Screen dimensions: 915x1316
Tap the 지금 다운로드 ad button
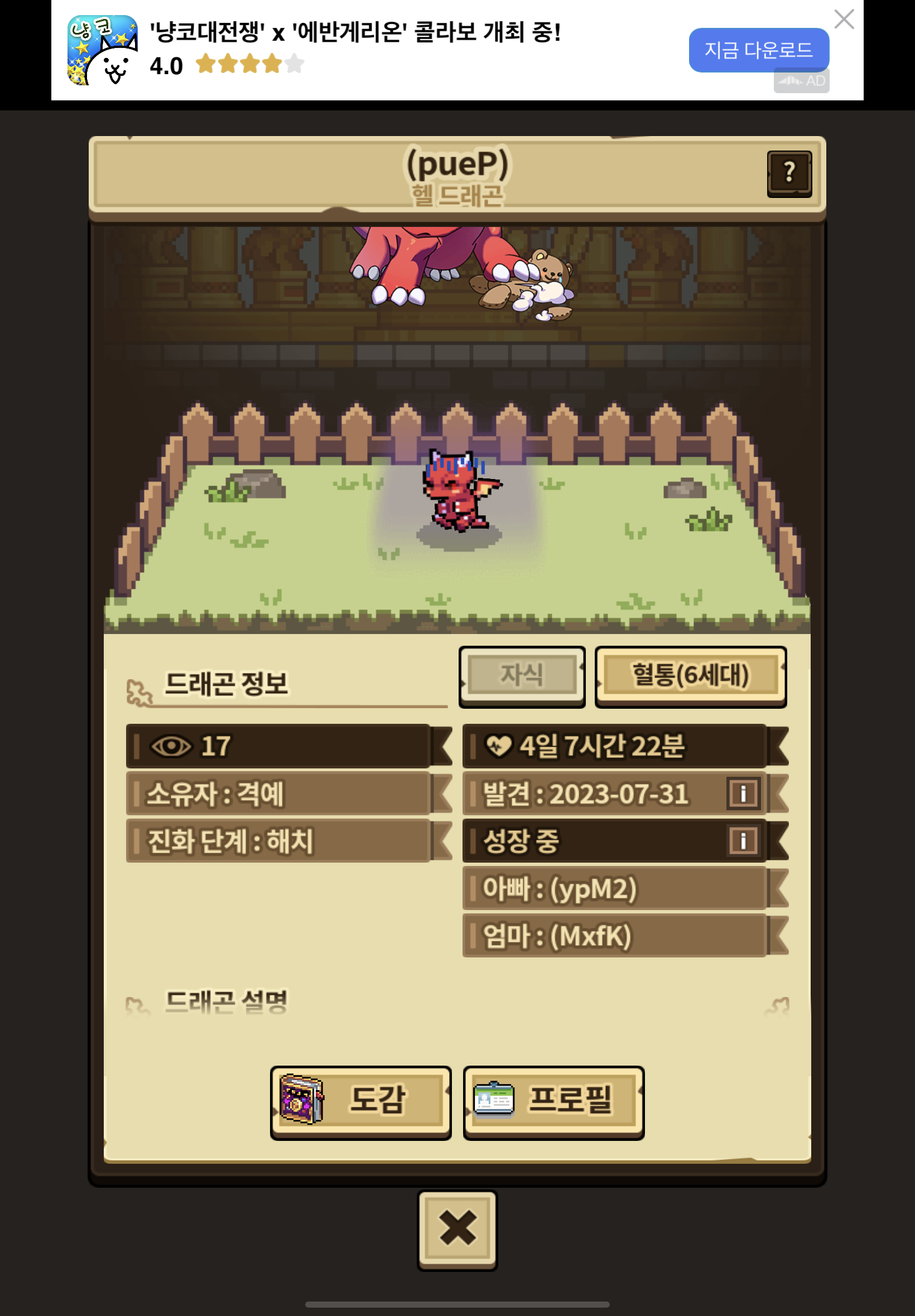[x=758, y=50]
